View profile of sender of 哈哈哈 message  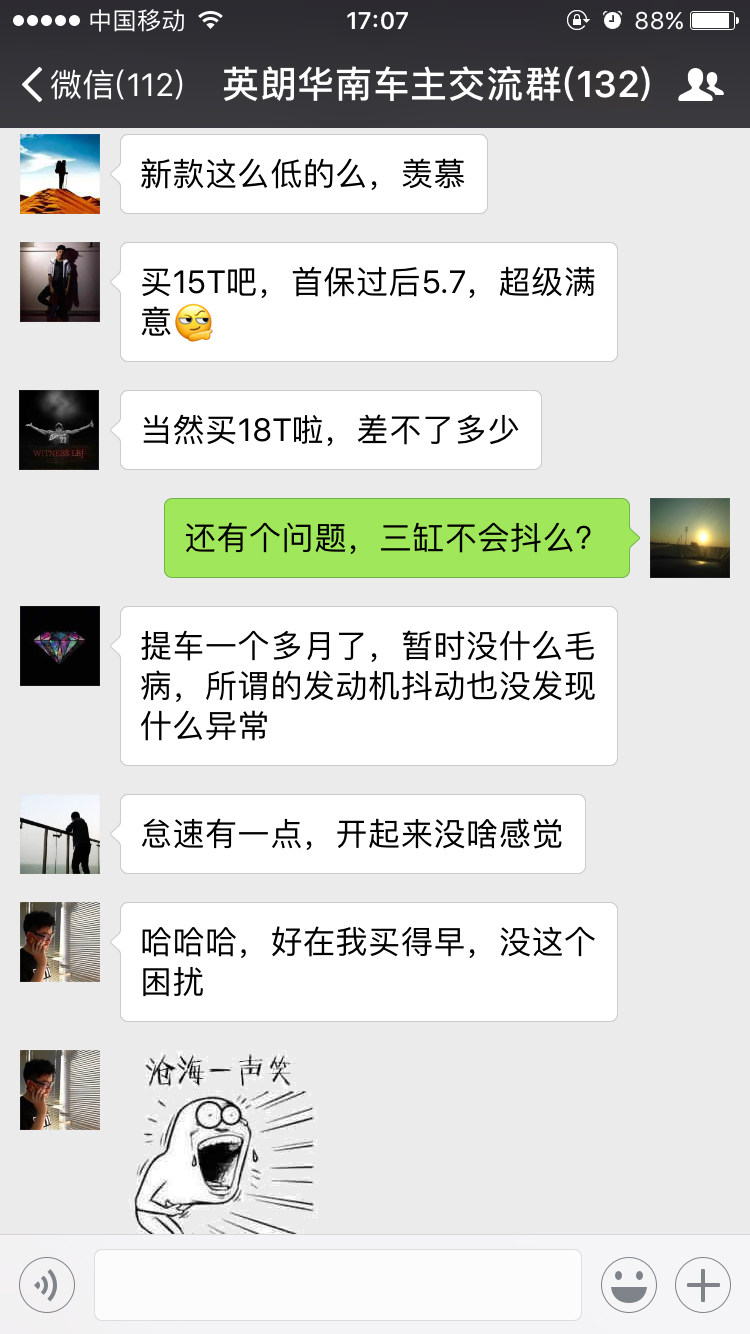(60, 942)
